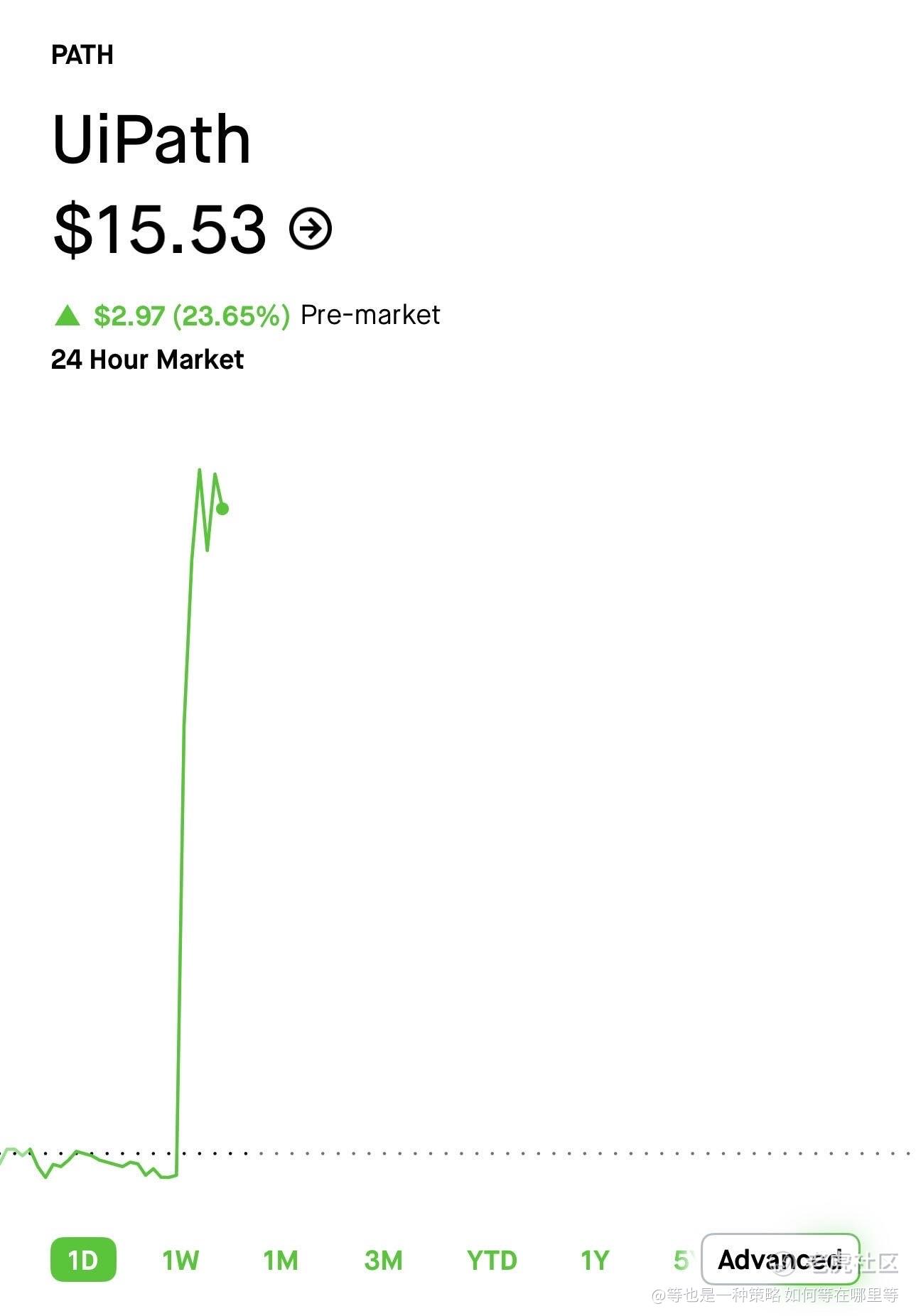Switch to the 1W chart range

click(180, 1260)
